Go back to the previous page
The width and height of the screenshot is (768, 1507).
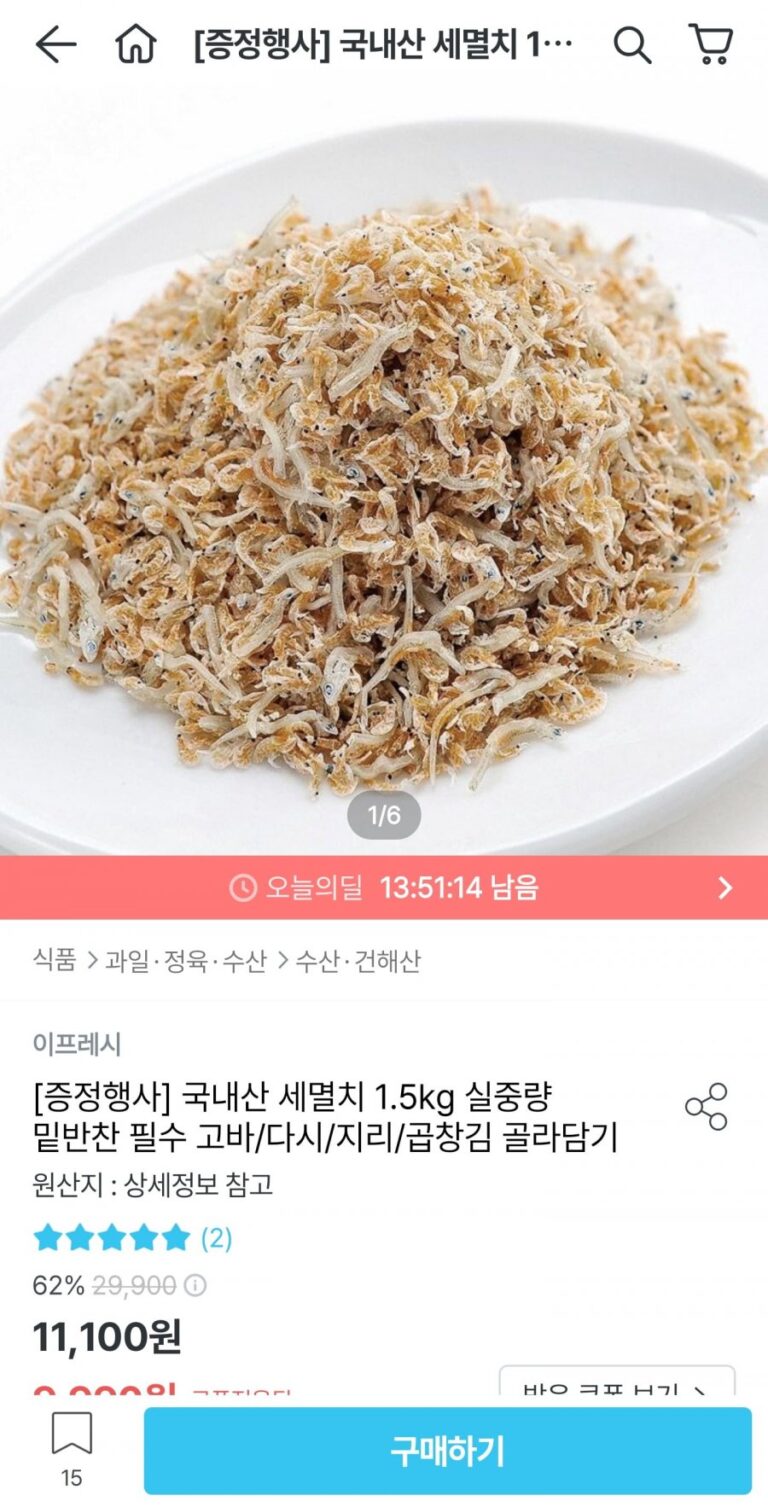tap(55, 45)
